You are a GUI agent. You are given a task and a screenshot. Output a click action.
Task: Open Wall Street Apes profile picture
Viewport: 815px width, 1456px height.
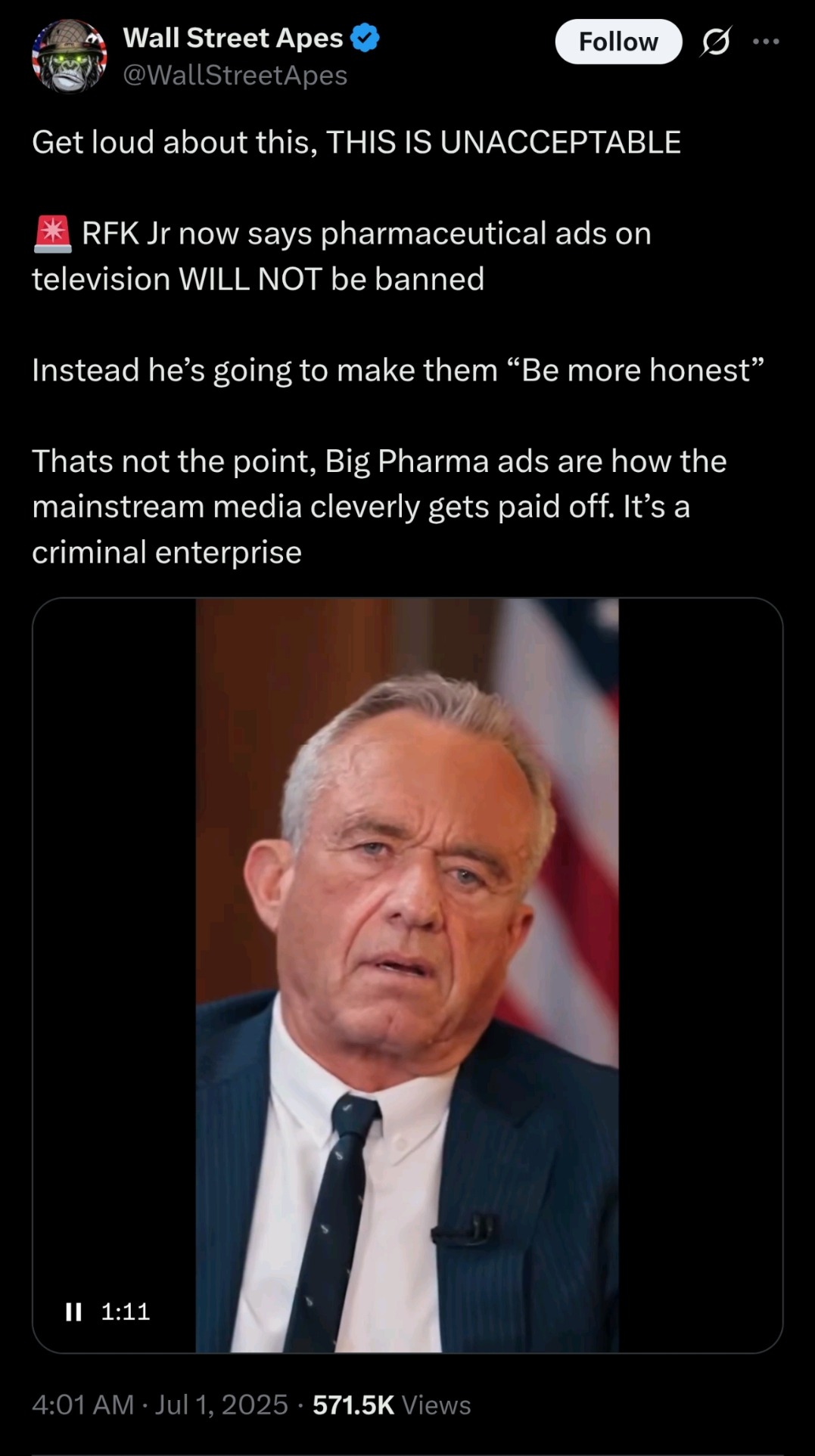(x=70, y=56)
